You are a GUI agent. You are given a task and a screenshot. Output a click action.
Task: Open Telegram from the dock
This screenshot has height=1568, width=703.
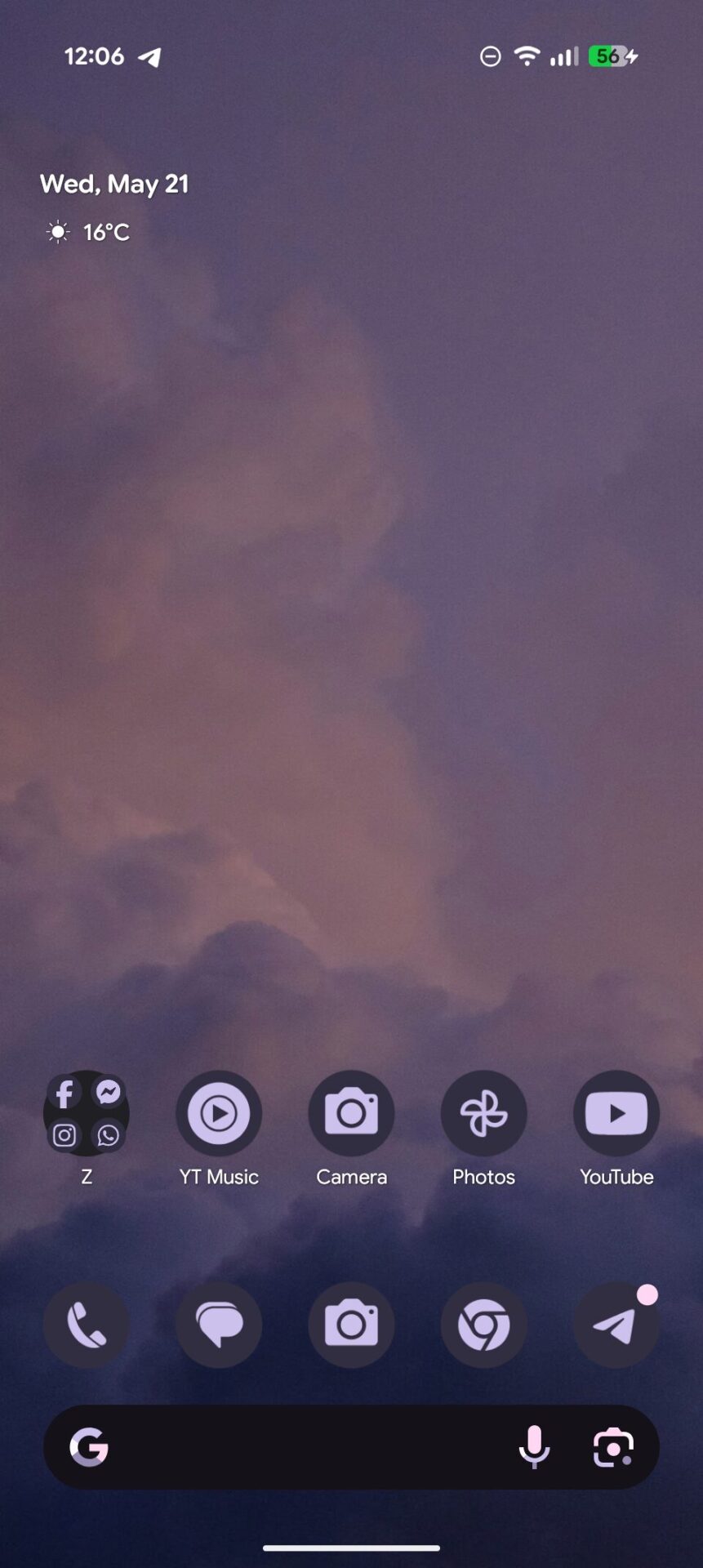pos(616,1325)
